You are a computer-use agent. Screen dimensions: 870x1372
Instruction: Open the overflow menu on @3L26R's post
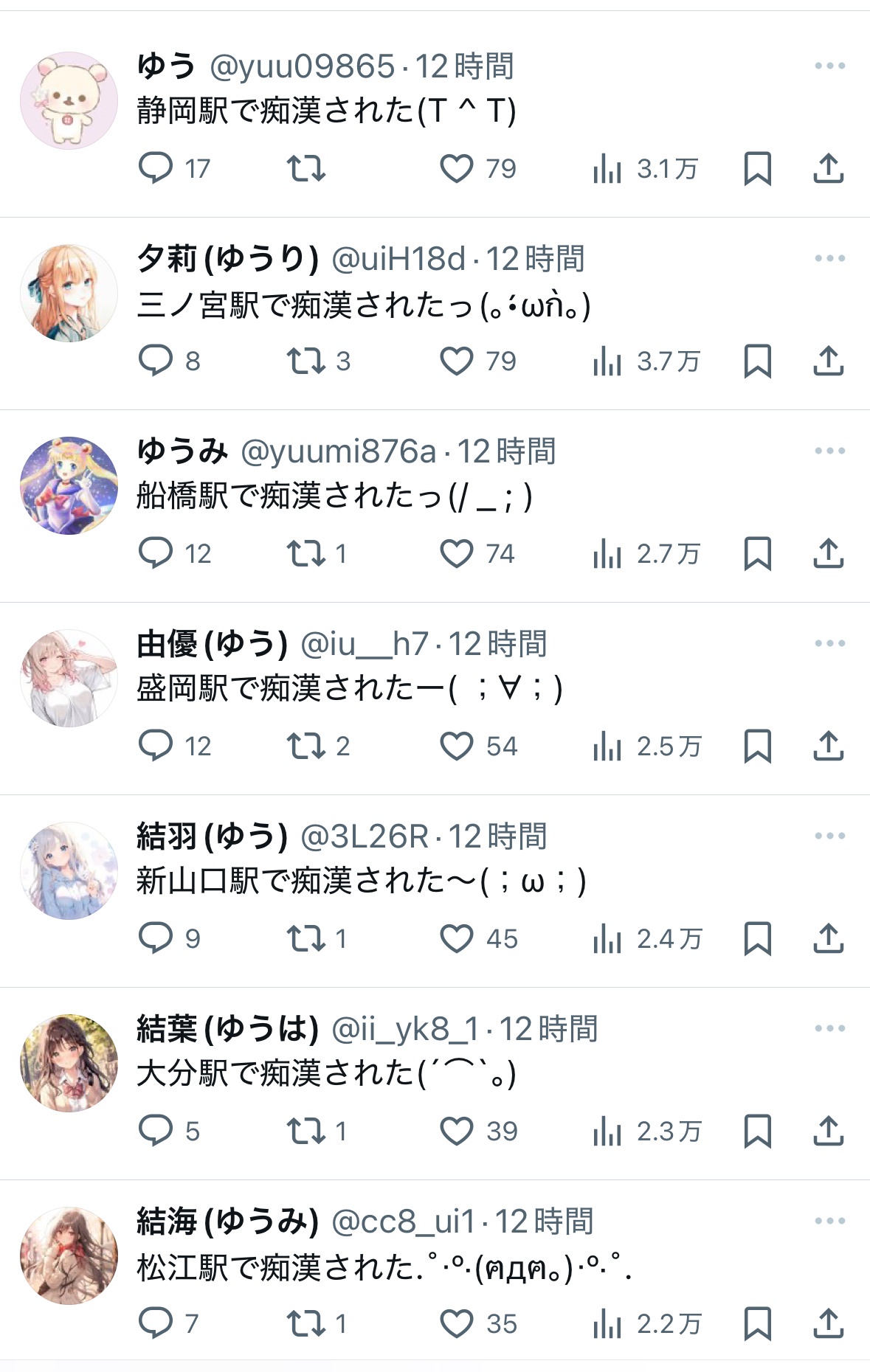click(x=829, y=836)
